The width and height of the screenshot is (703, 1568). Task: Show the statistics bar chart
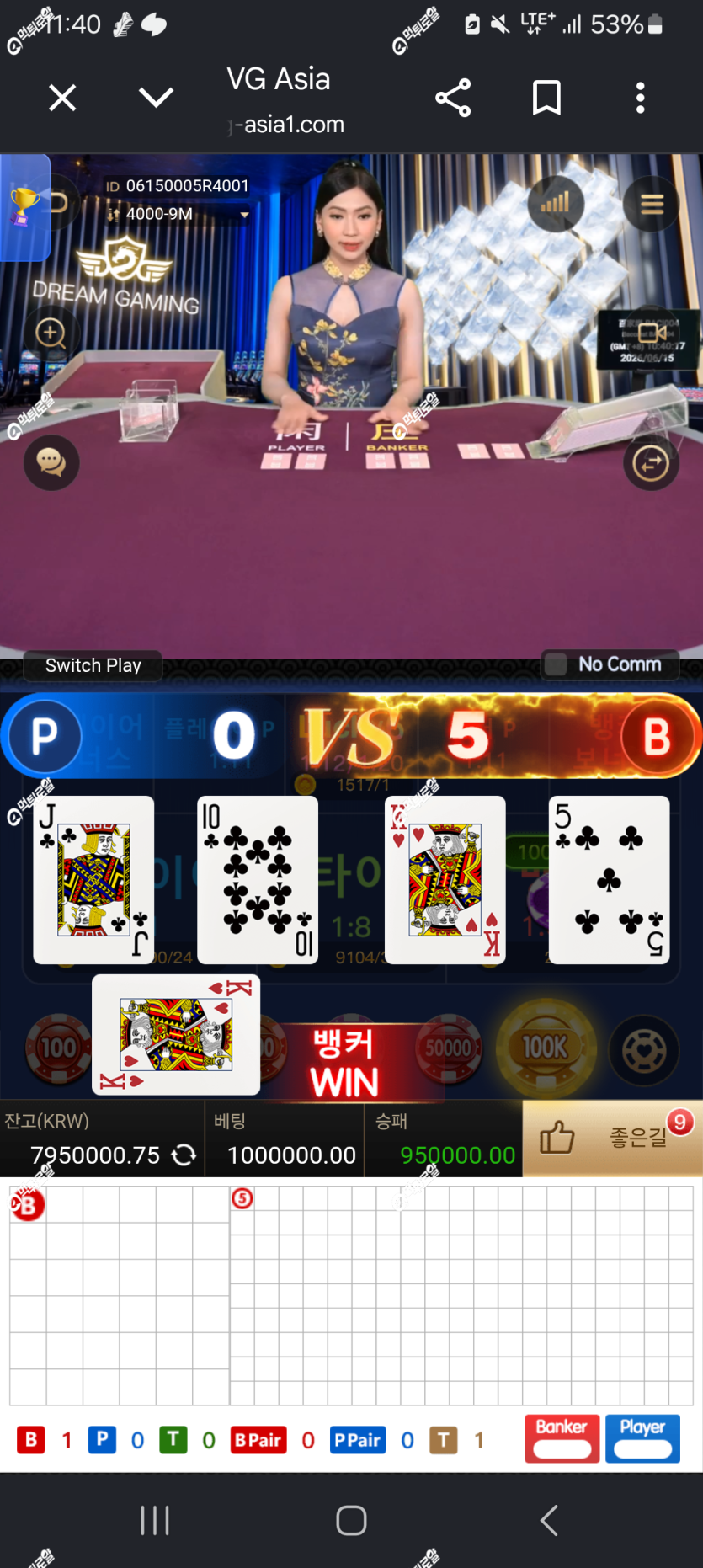click(556, 204)
